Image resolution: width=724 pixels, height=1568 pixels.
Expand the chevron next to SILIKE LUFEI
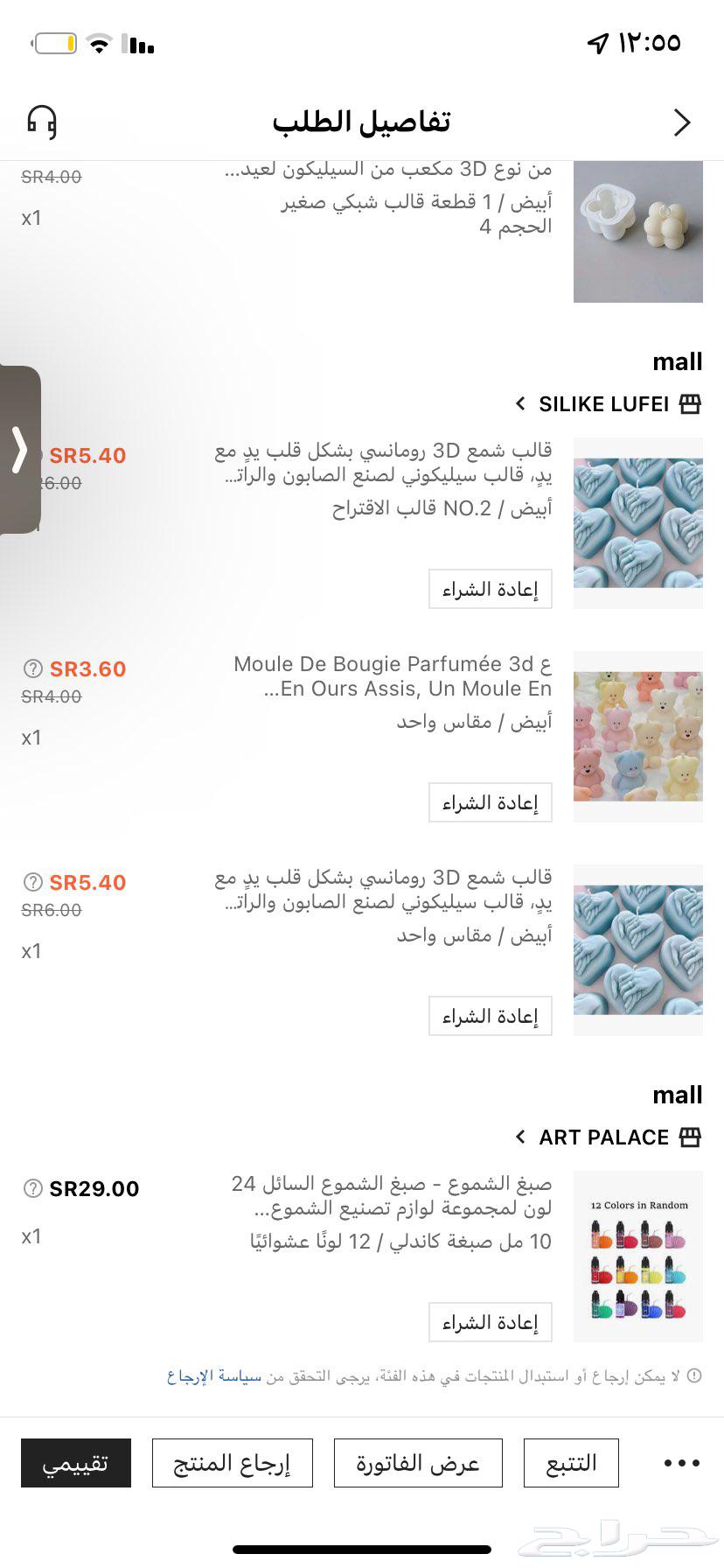click(519, 404)
